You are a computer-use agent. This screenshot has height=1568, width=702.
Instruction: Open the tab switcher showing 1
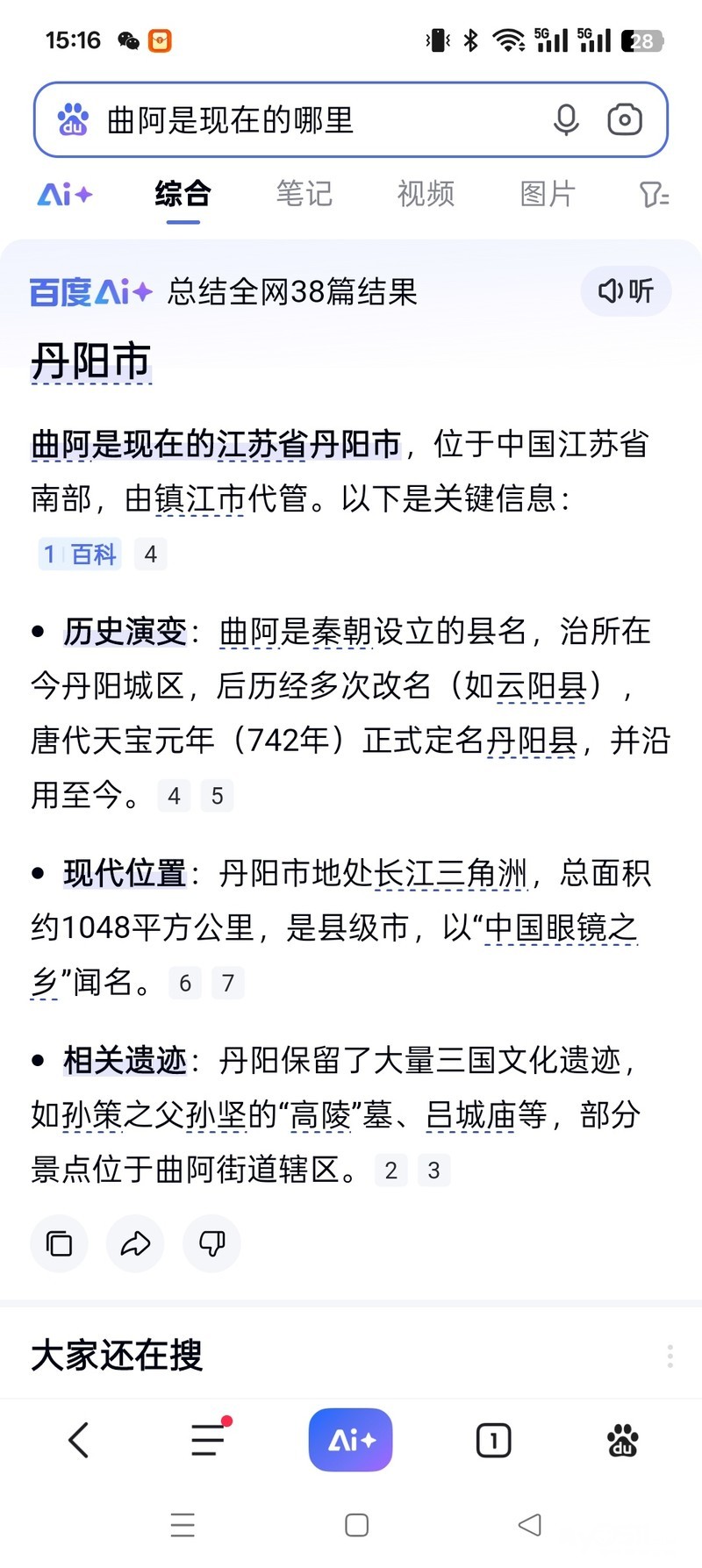click(493, 1440)
